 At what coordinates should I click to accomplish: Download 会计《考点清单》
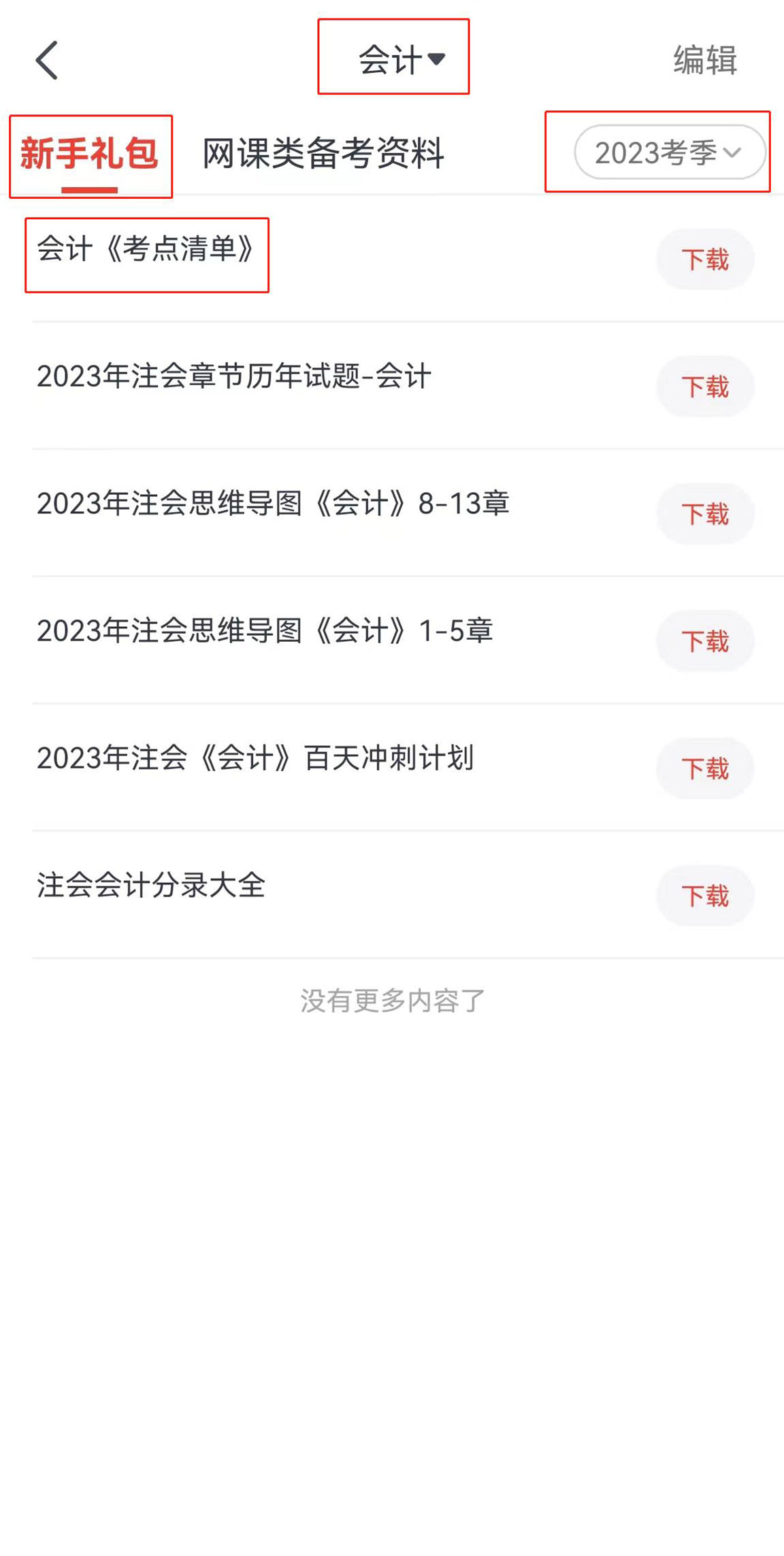[705, 259]
